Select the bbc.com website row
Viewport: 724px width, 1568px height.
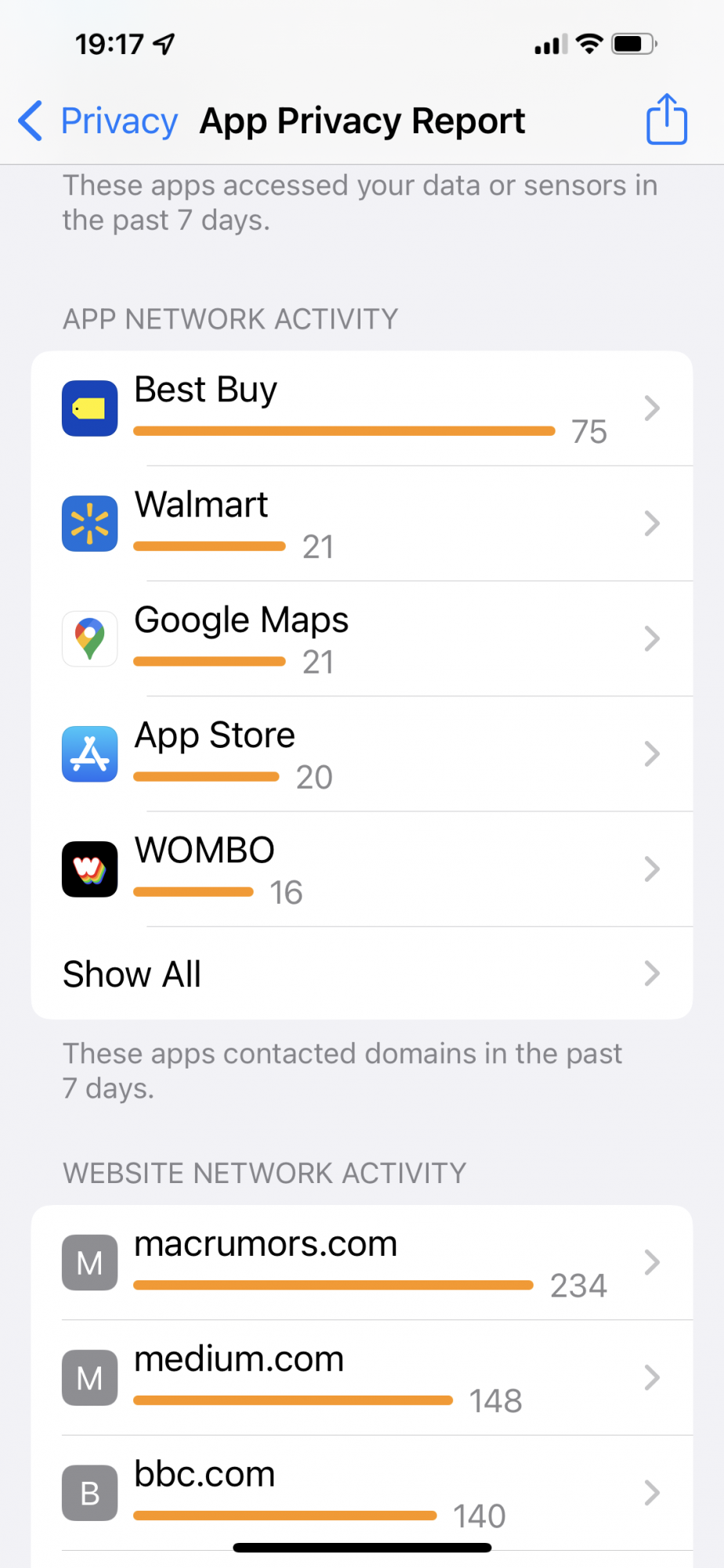pos(361,1493)
